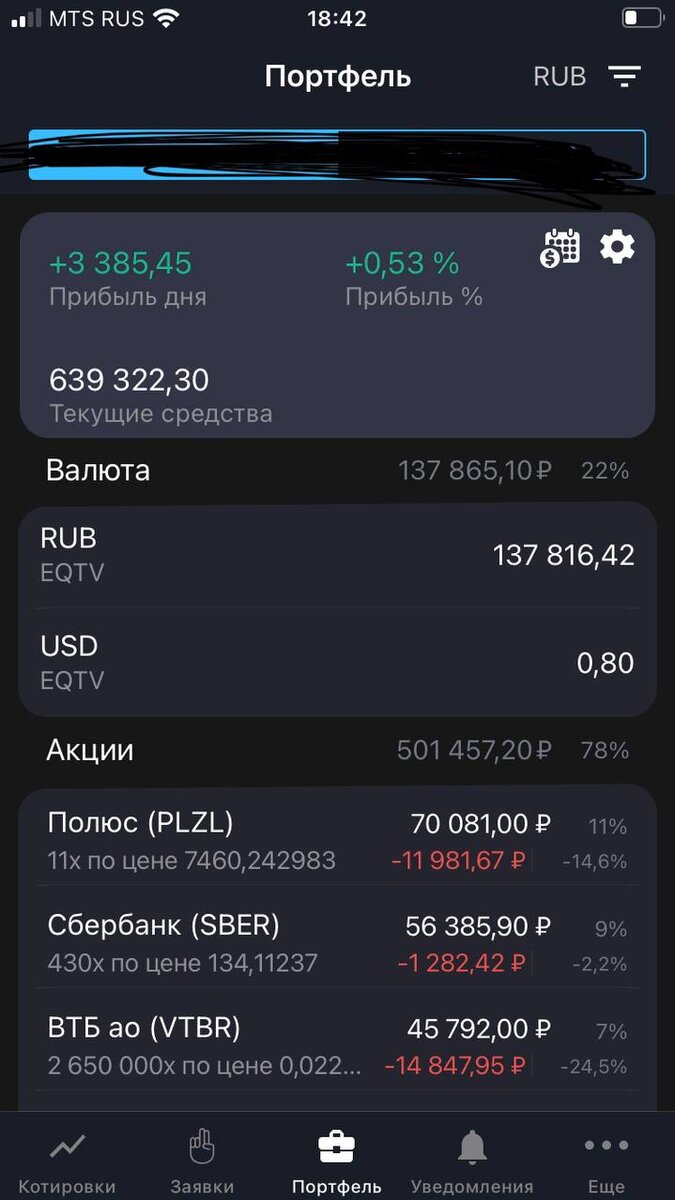Image resolution: width=675 pixels, height=1200 pixels.
Task: Open the payments calendar icon
Action: [560, 247]
